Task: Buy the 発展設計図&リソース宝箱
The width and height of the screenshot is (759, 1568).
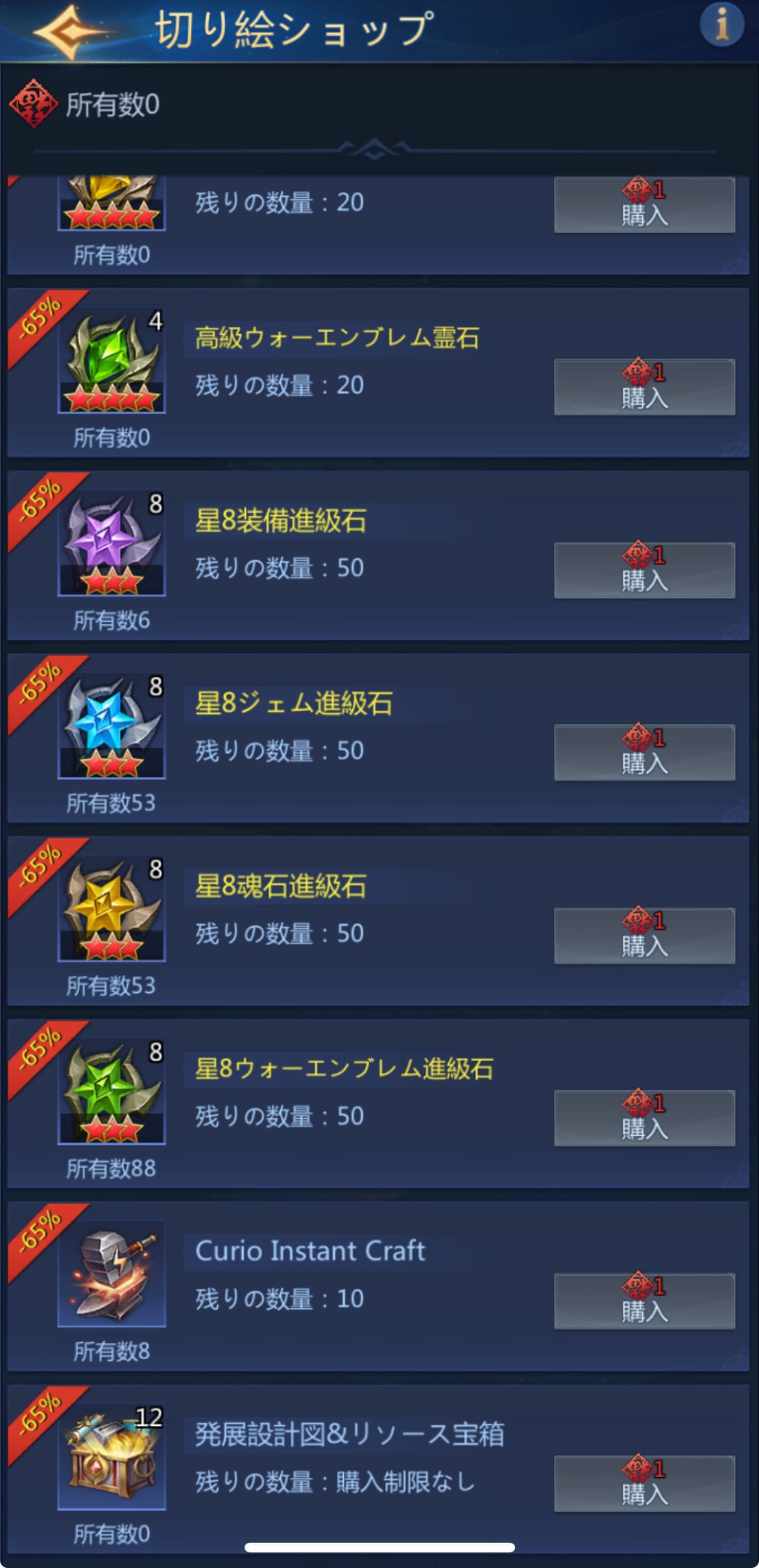Action: [644, 1483]
